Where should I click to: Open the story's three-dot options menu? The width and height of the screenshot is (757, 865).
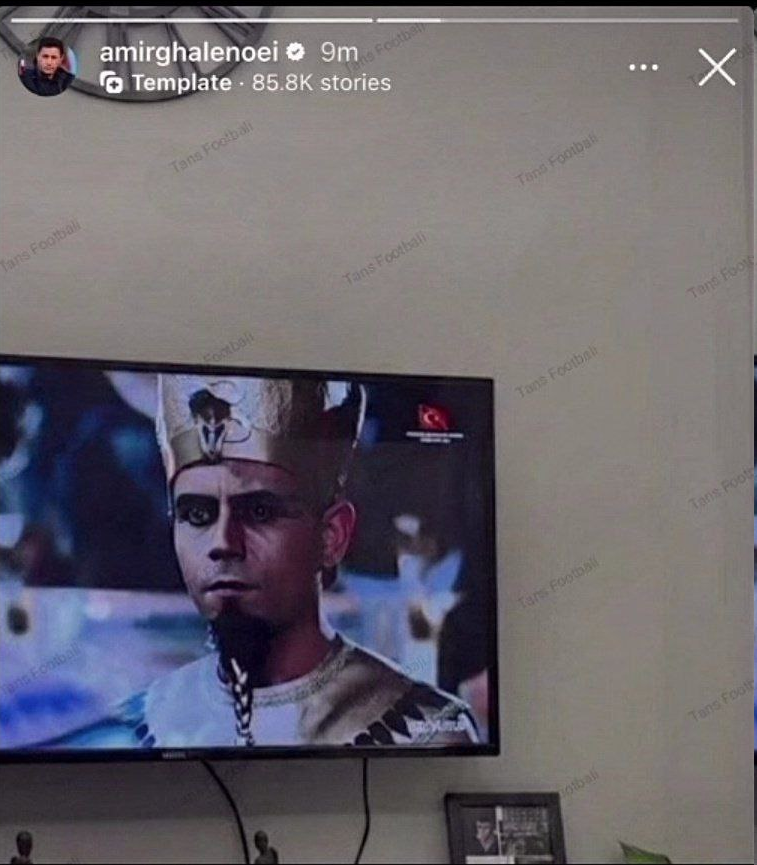coord(643,67)
